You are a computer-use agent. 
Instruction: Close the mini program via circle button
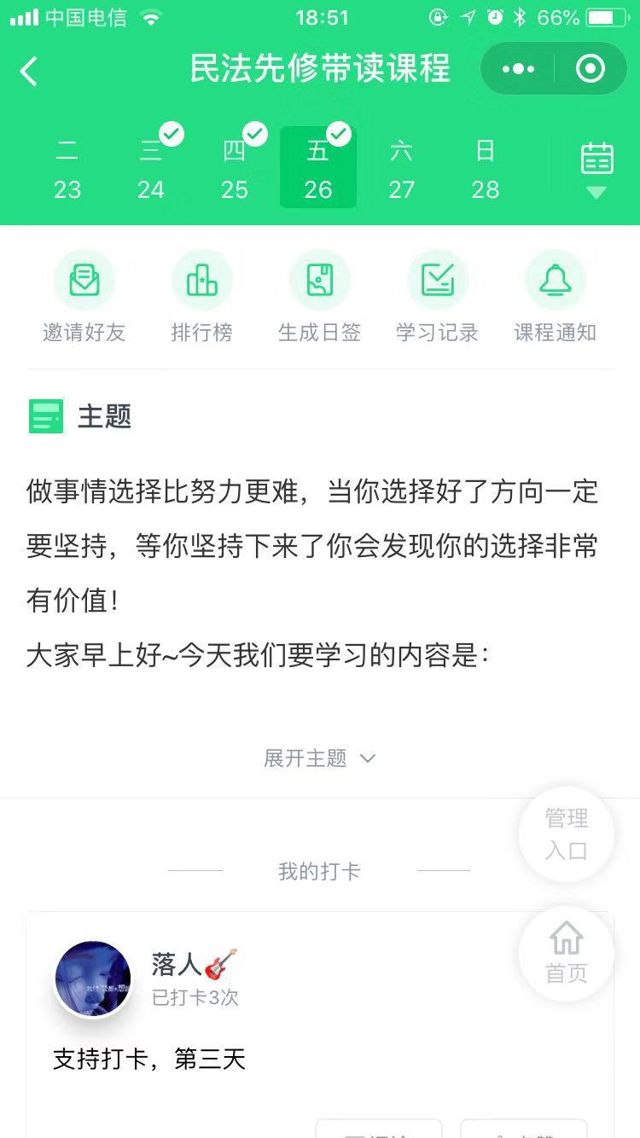coord(590,69)
